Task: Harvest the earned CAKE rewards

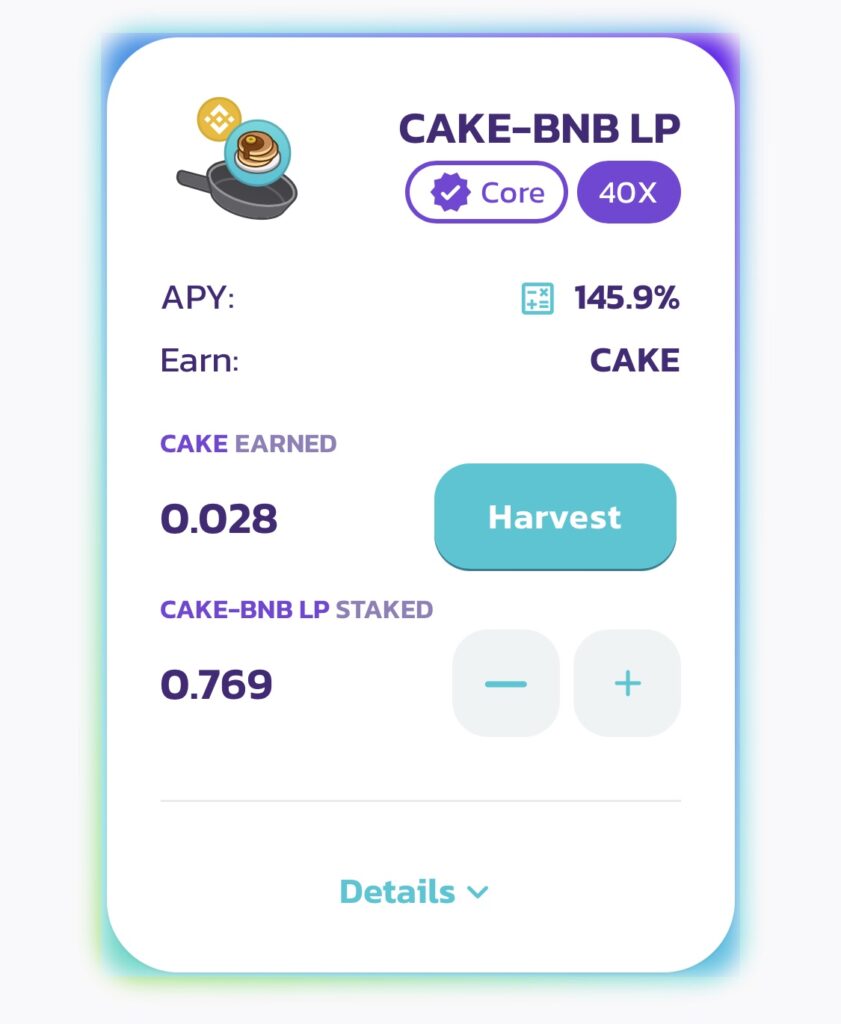Action: tap(555, 517)
